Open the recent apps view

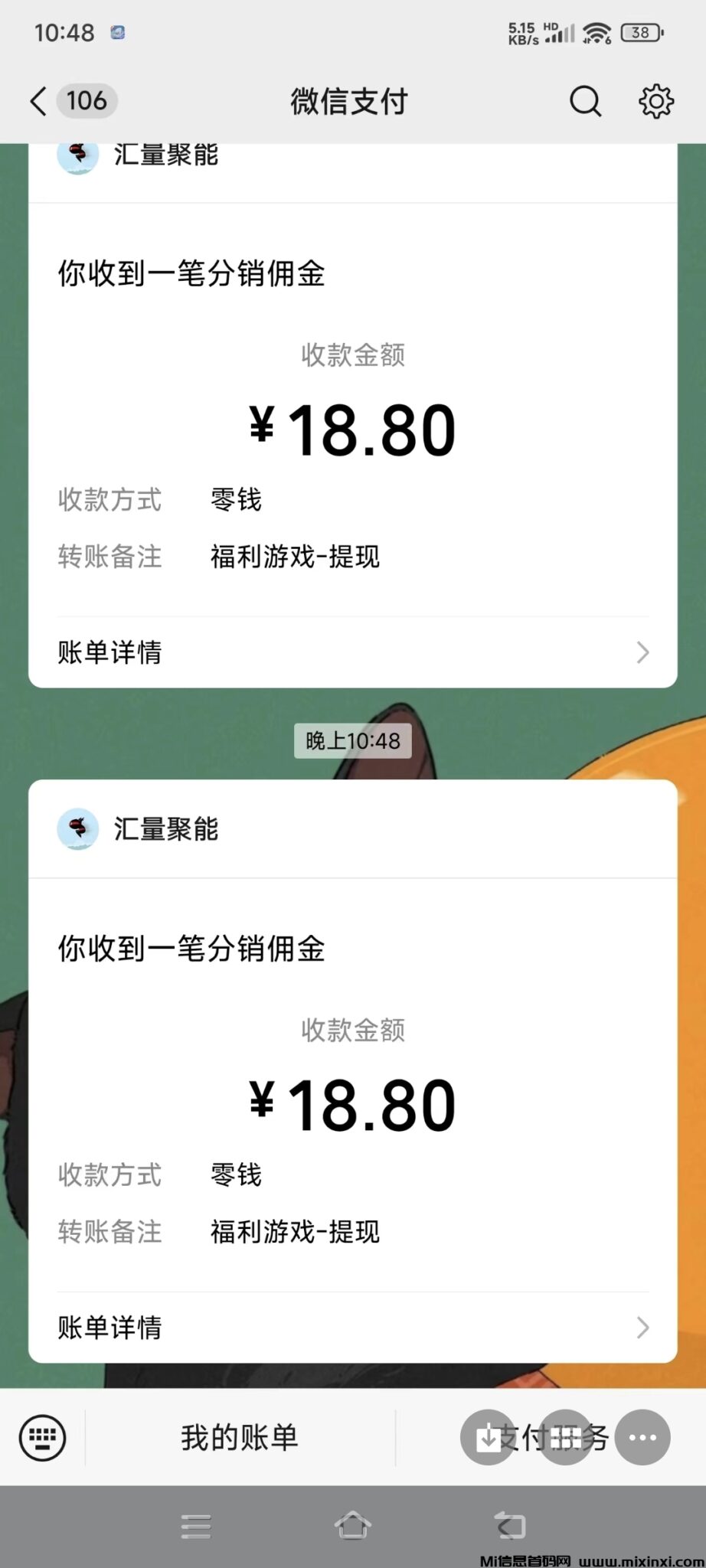196,1525
